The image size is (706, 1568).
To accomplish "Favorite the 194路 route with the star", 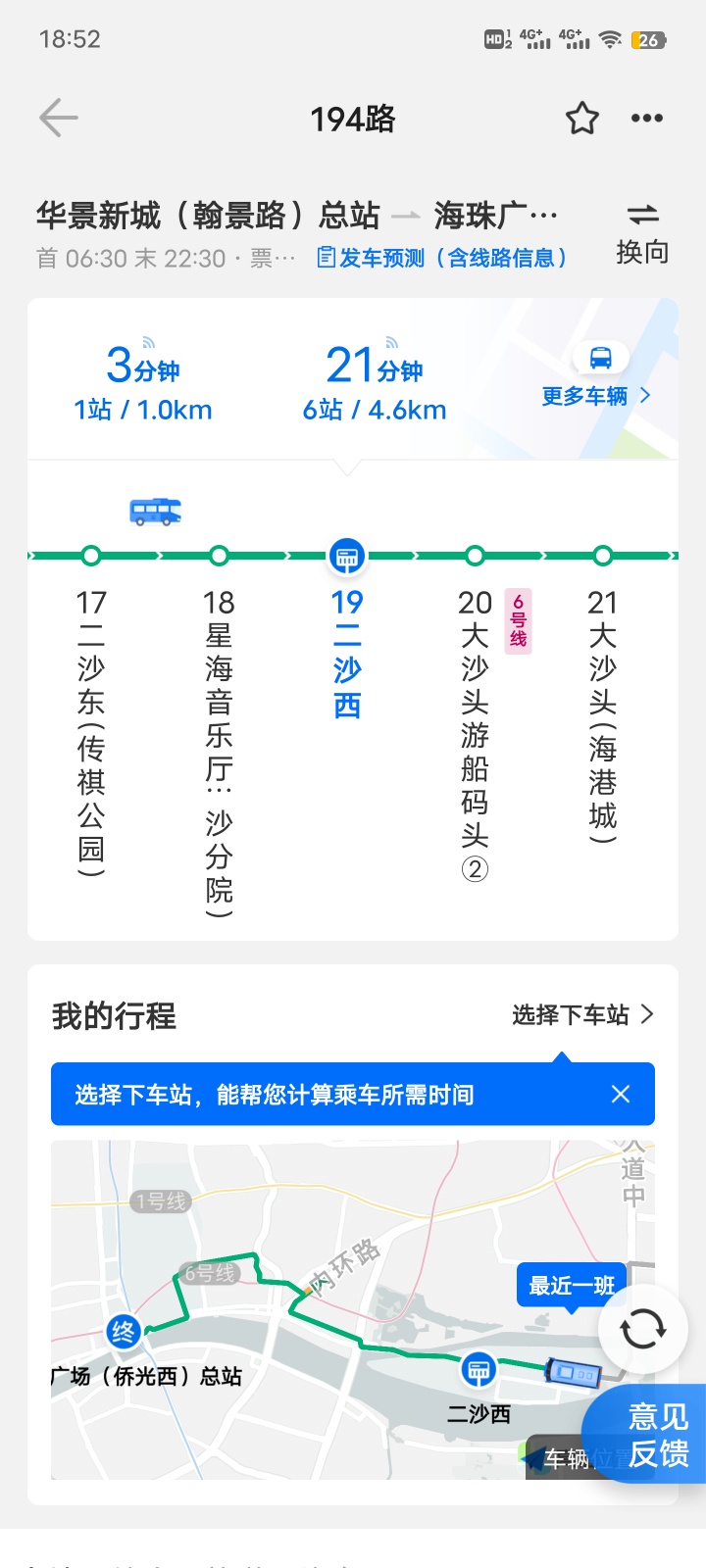I will (582, 119).
